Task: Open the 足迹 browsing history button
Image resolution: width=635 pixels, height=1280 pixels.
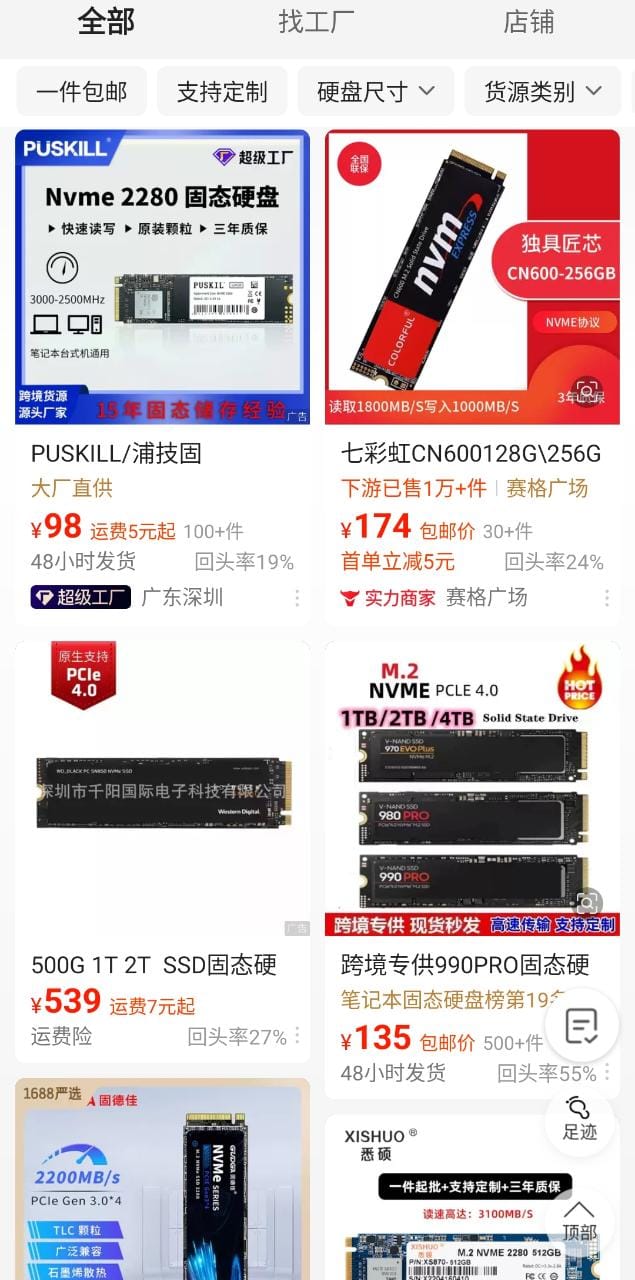Action: (579, 1117)
